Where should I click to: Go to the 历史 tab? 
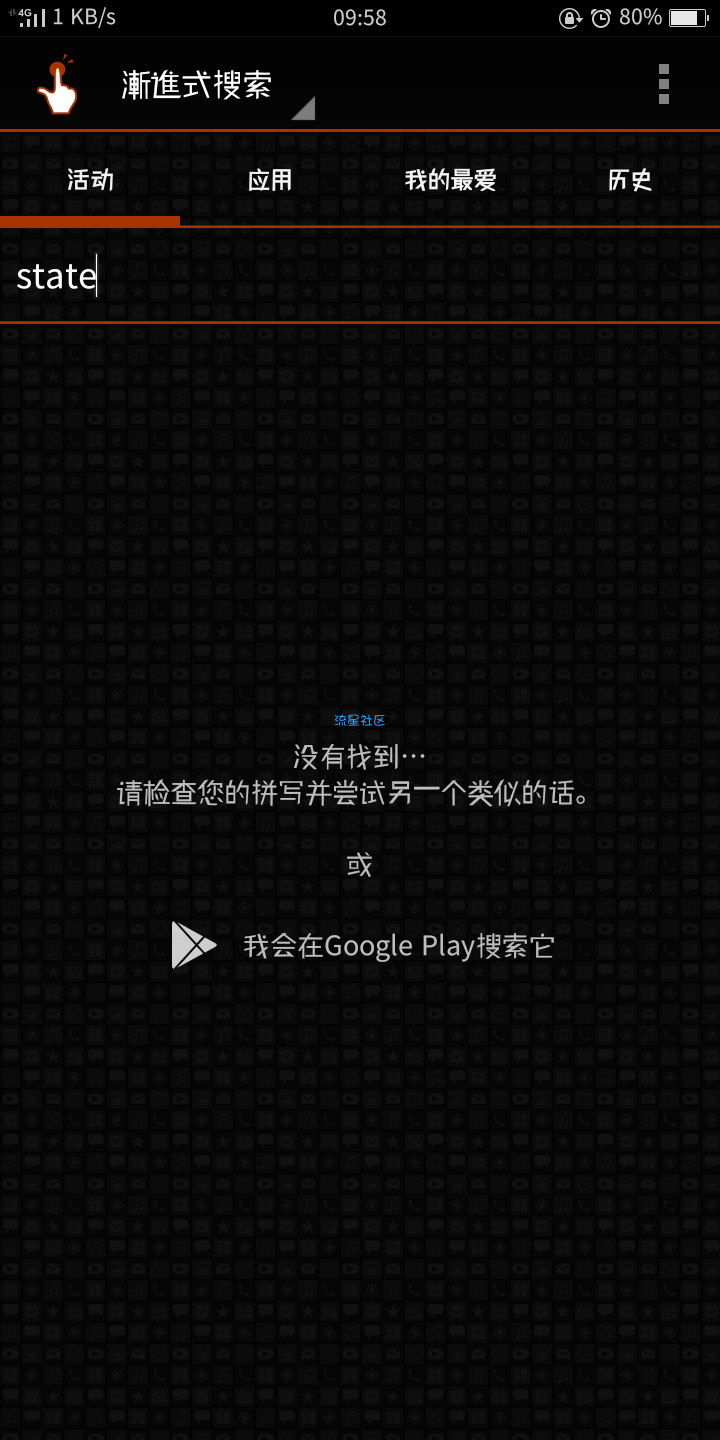click(630, 180)
